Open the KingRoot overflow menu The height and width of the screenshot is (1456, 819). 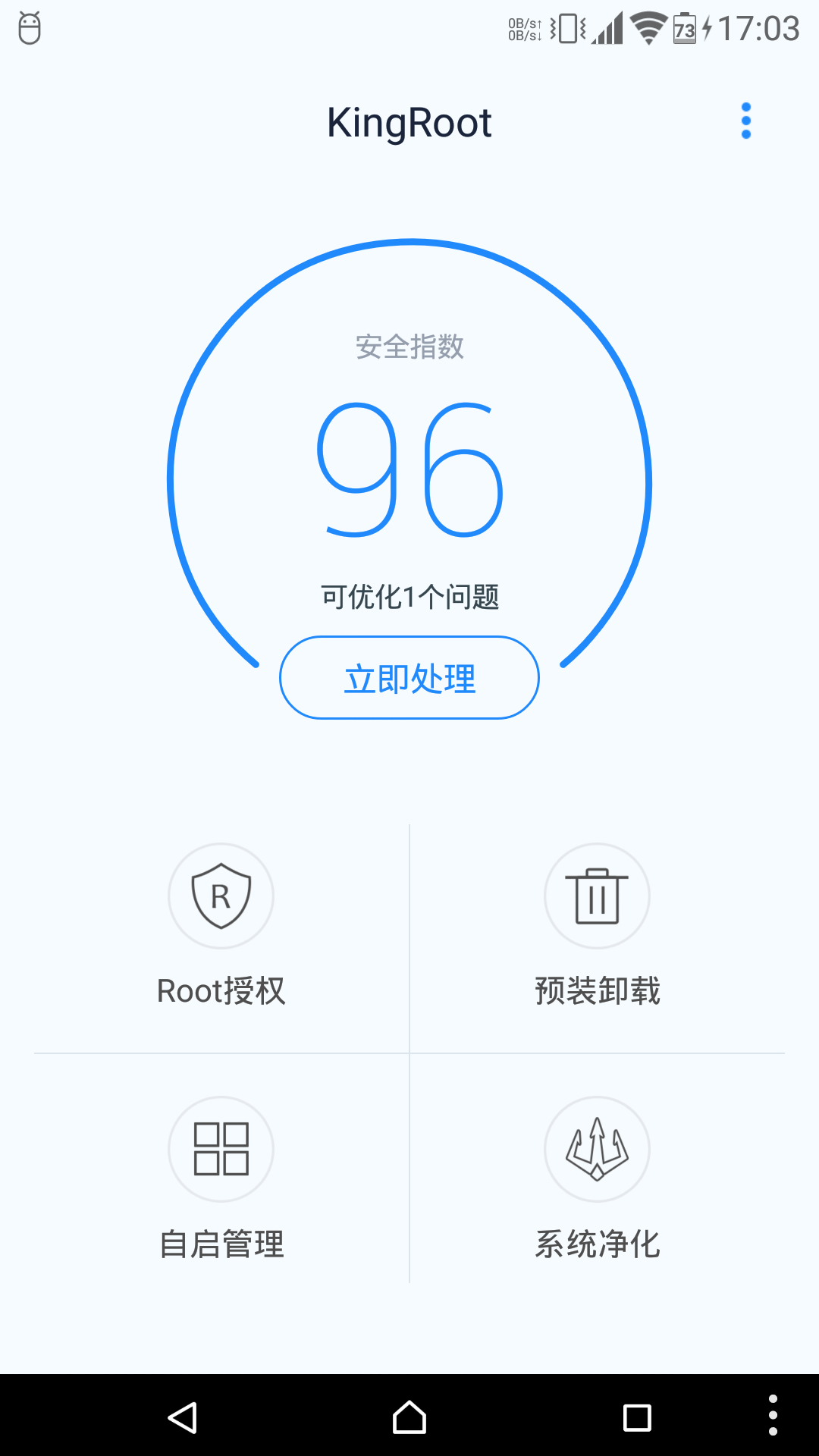746,121
